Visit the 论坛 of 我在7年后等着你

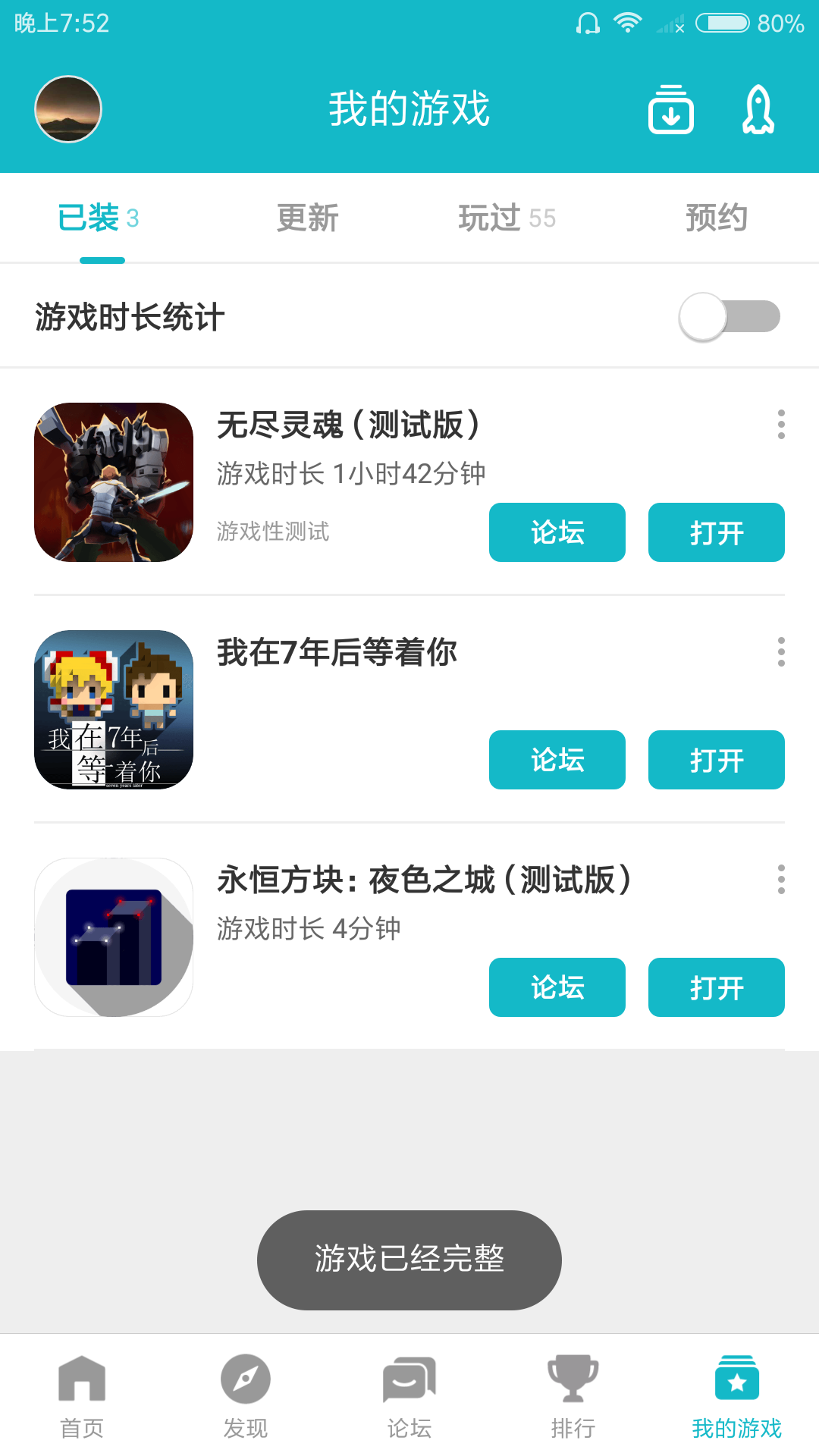point(557,760)
